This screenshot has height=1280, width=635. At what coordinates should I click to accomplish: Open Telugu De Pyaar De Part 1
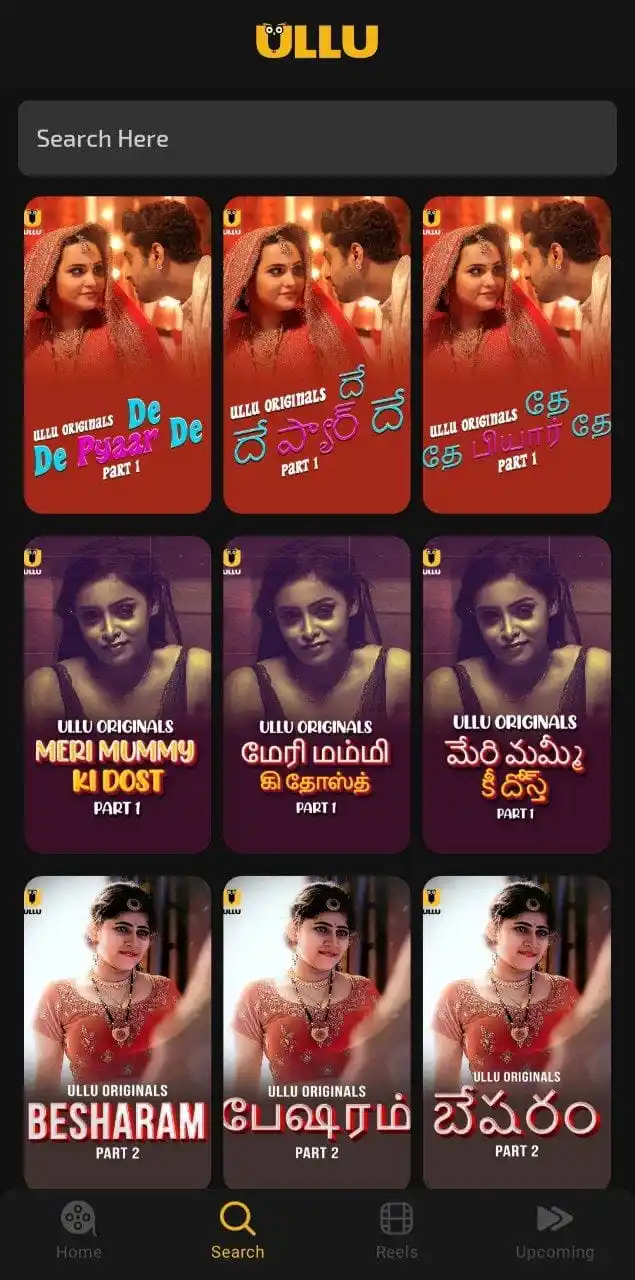[316, 355]
